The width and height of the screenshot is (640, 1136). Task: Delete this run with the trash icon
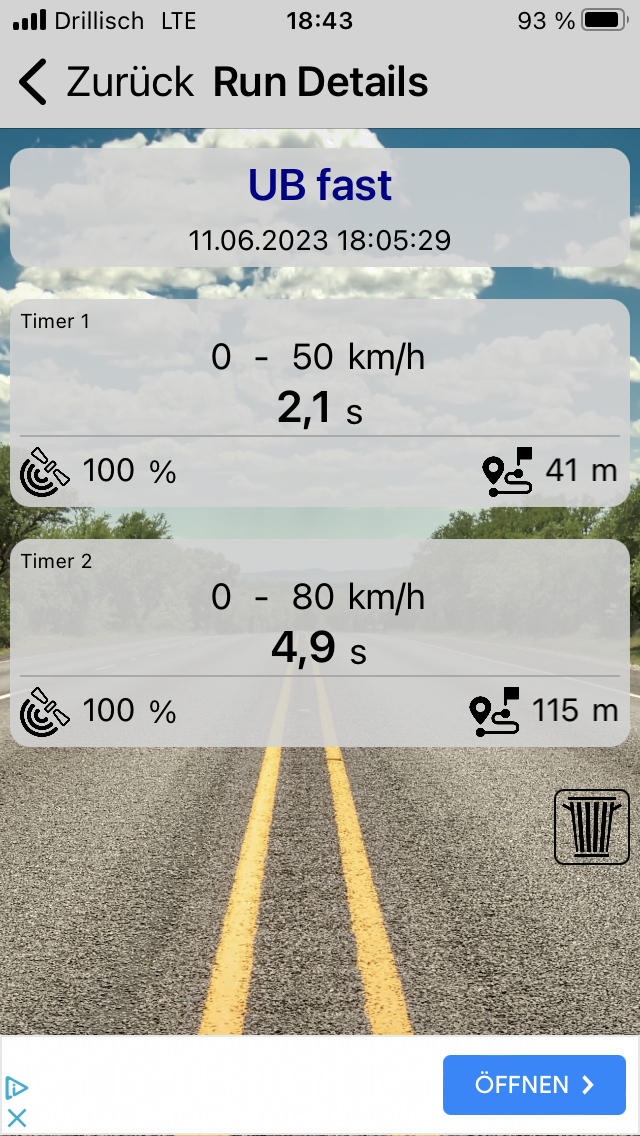592,826
